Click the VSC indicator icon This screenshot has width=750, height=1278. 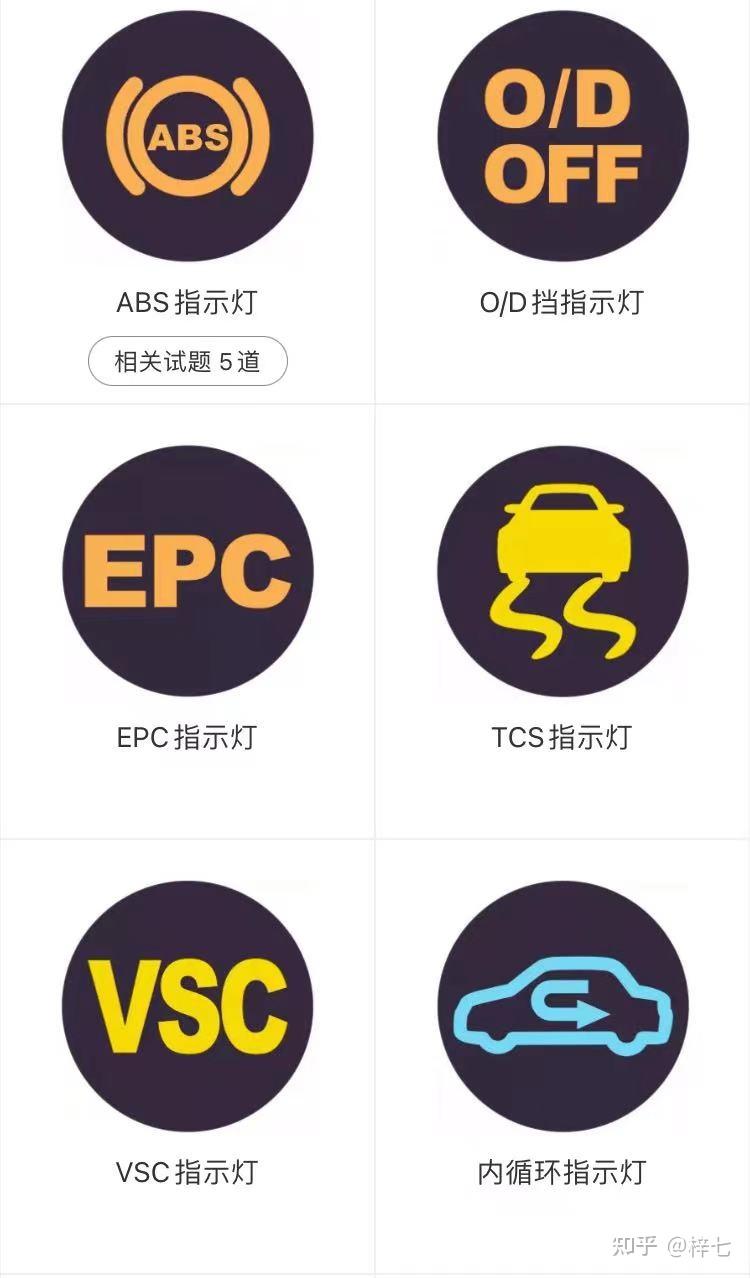[187, 1007]
